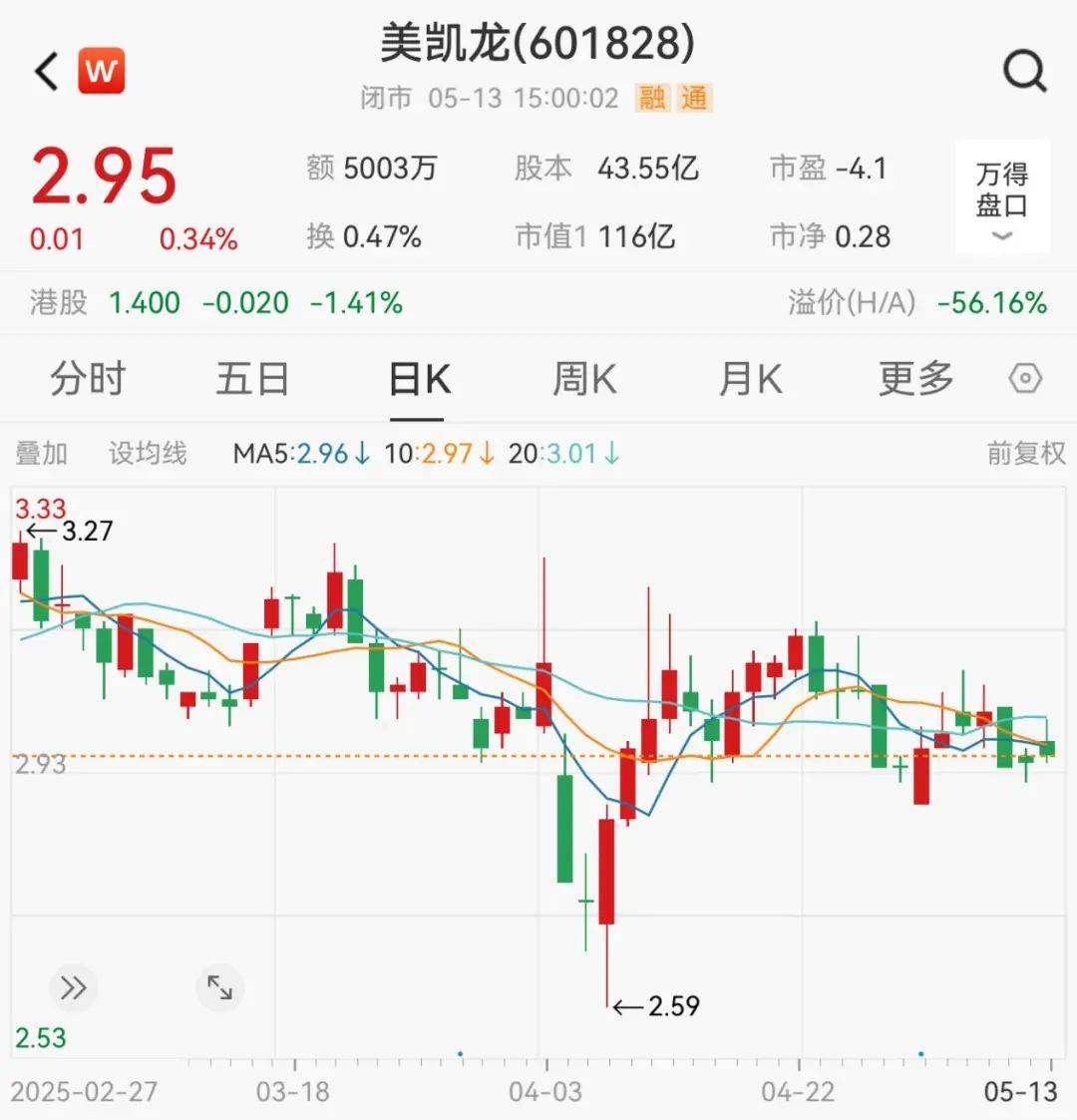
Task: Open the 更多 chart type dropdown
Action: tap(914, 379)
